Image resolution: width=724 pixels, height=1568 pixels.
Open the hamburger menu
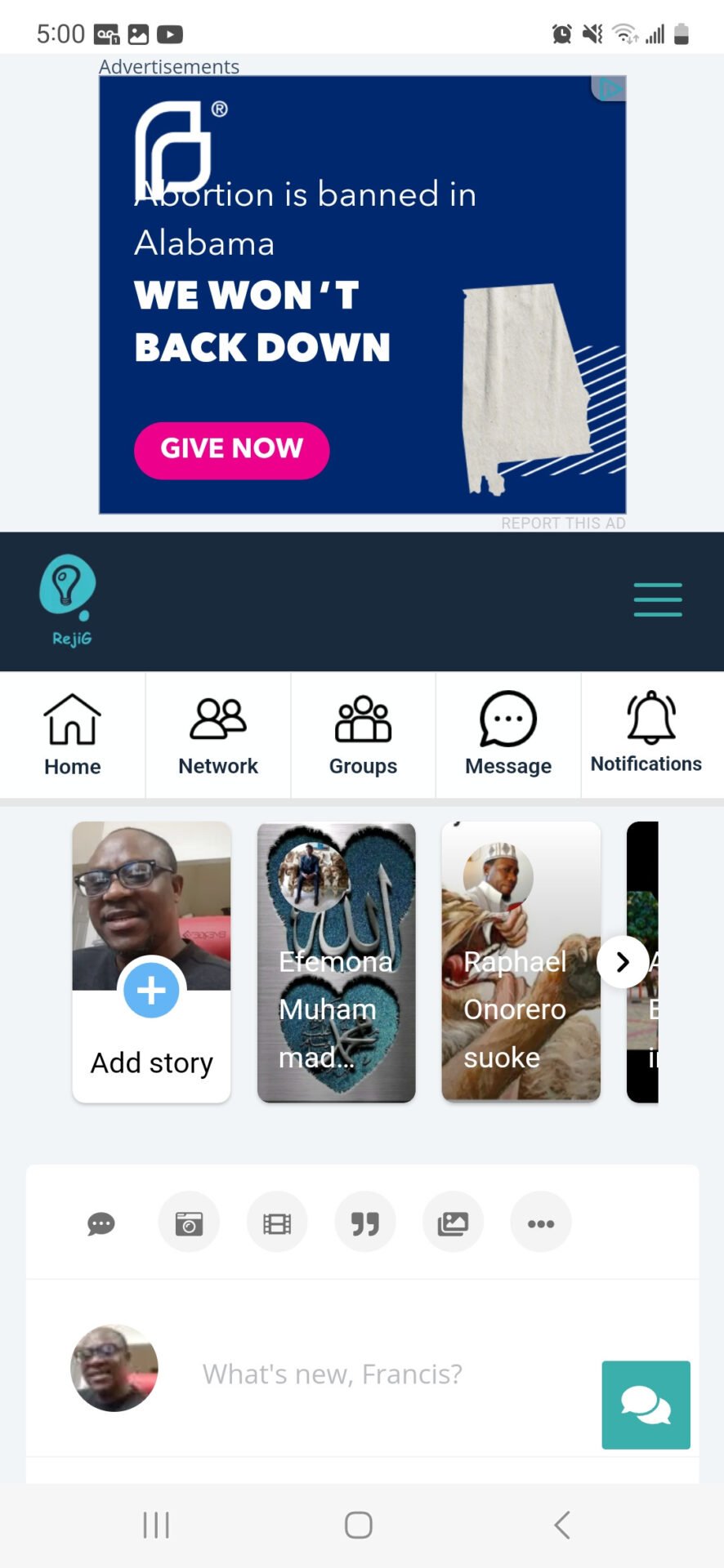657,599
